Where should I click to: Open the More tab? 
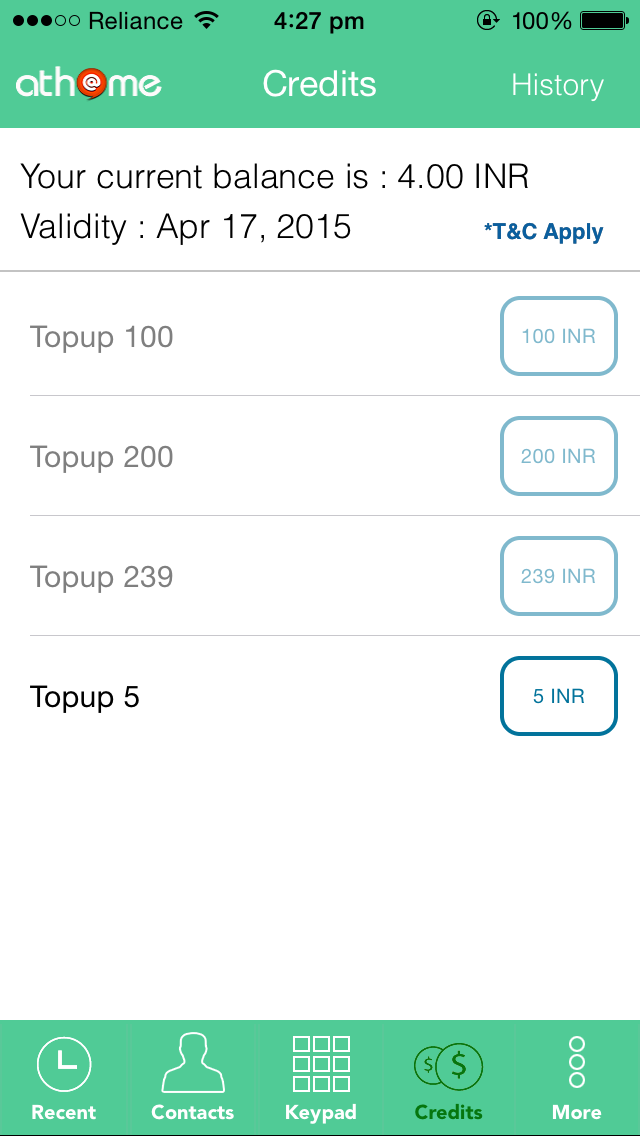[x=576, y=1077]
